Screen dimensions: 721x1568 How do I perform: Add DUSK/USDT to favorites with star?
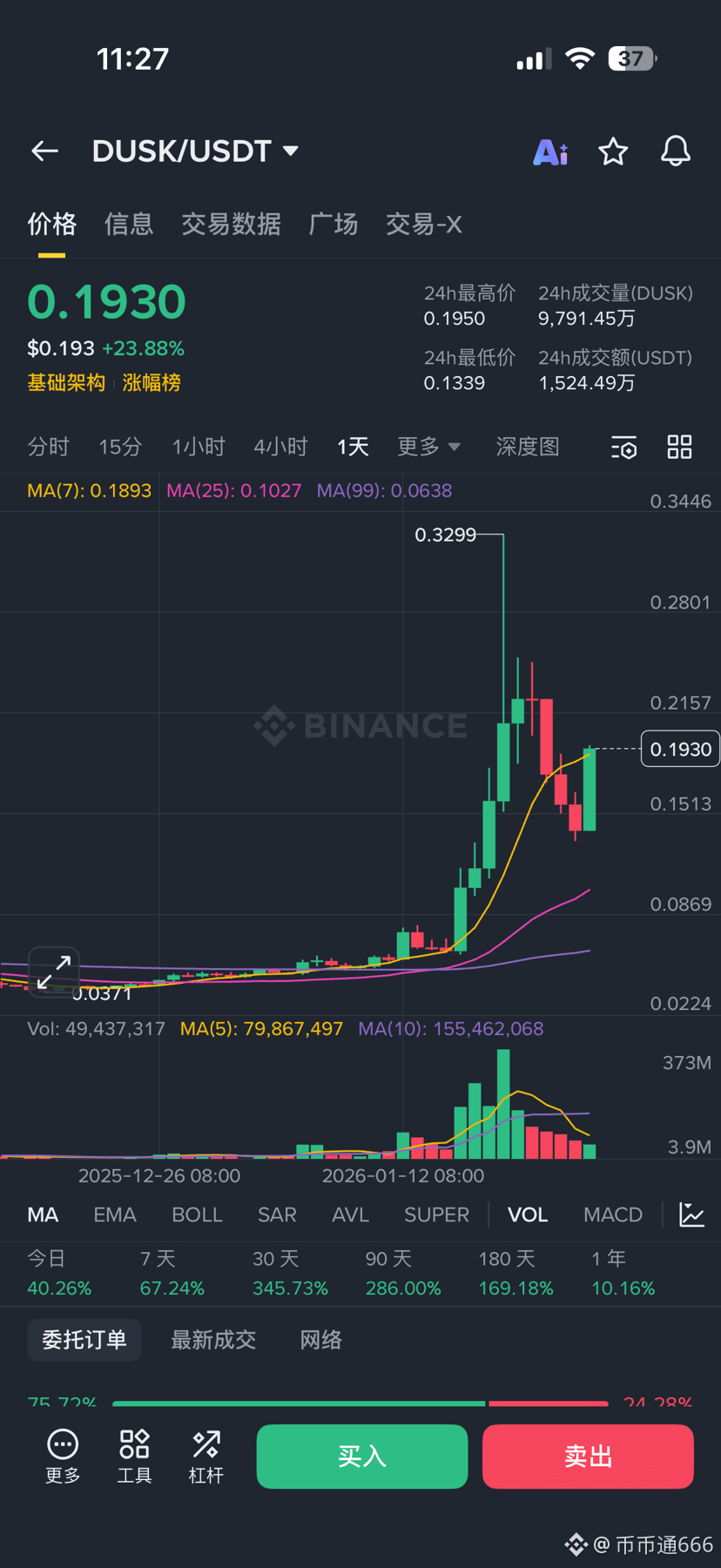(613, 152)
